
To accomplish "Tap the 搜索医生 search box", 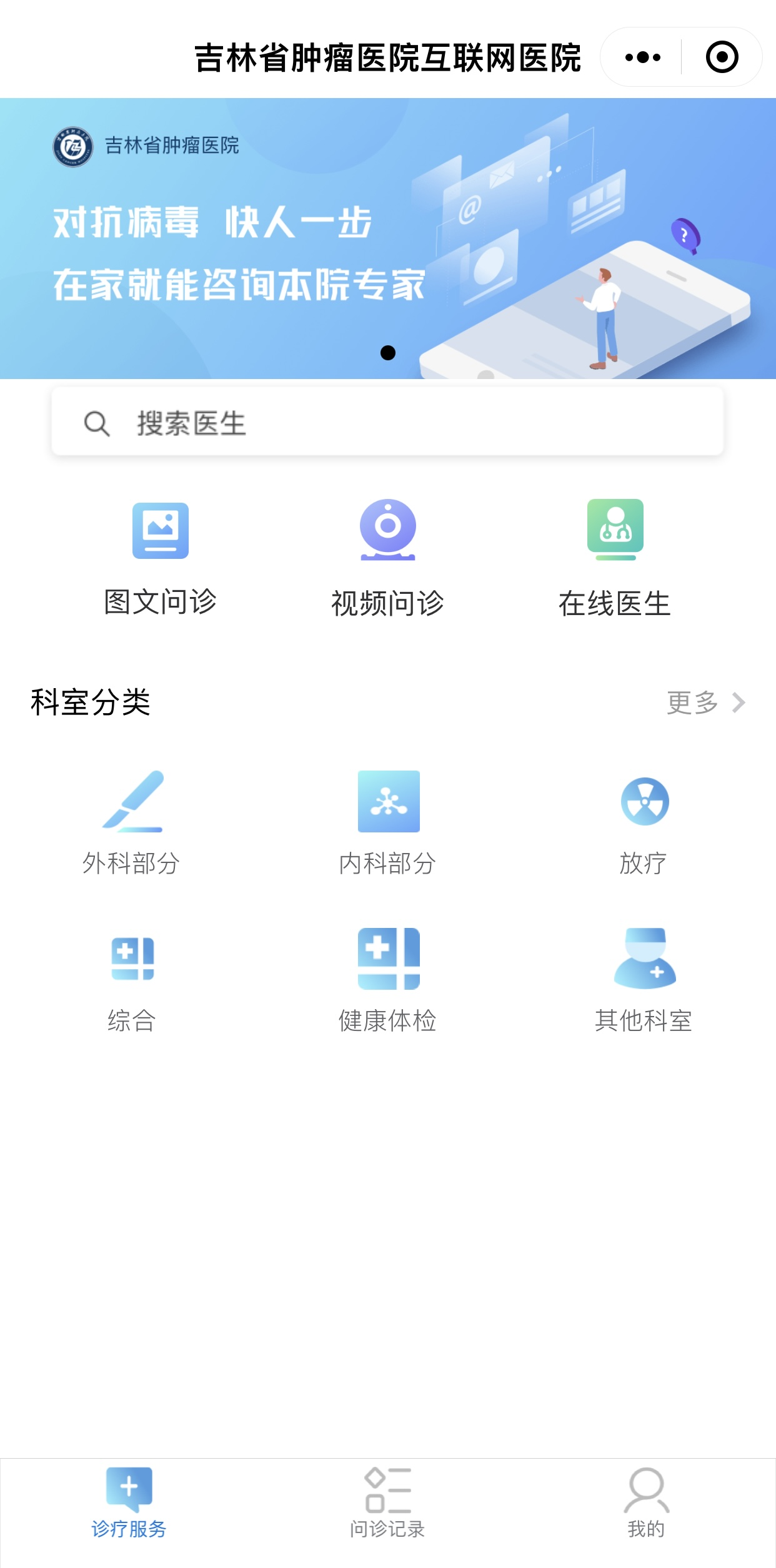I will coord(387,423).
